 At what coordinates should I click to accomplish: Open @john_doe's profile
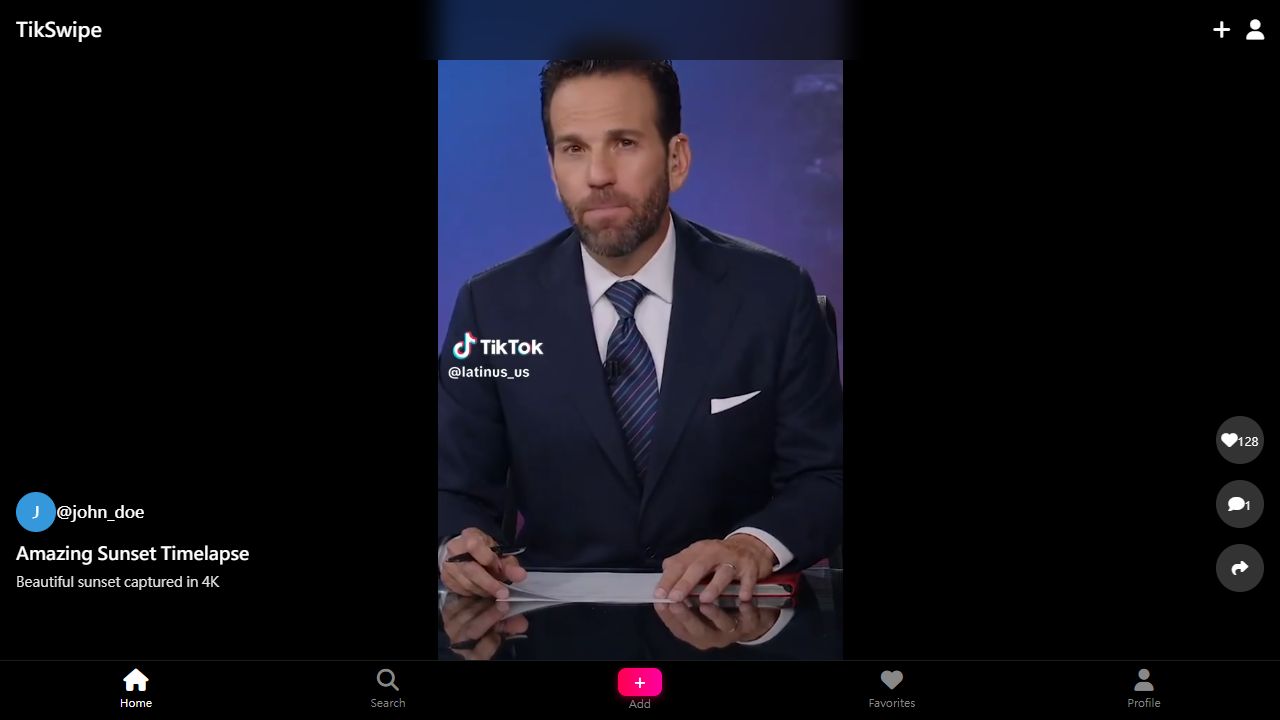(x=99, y=512)
